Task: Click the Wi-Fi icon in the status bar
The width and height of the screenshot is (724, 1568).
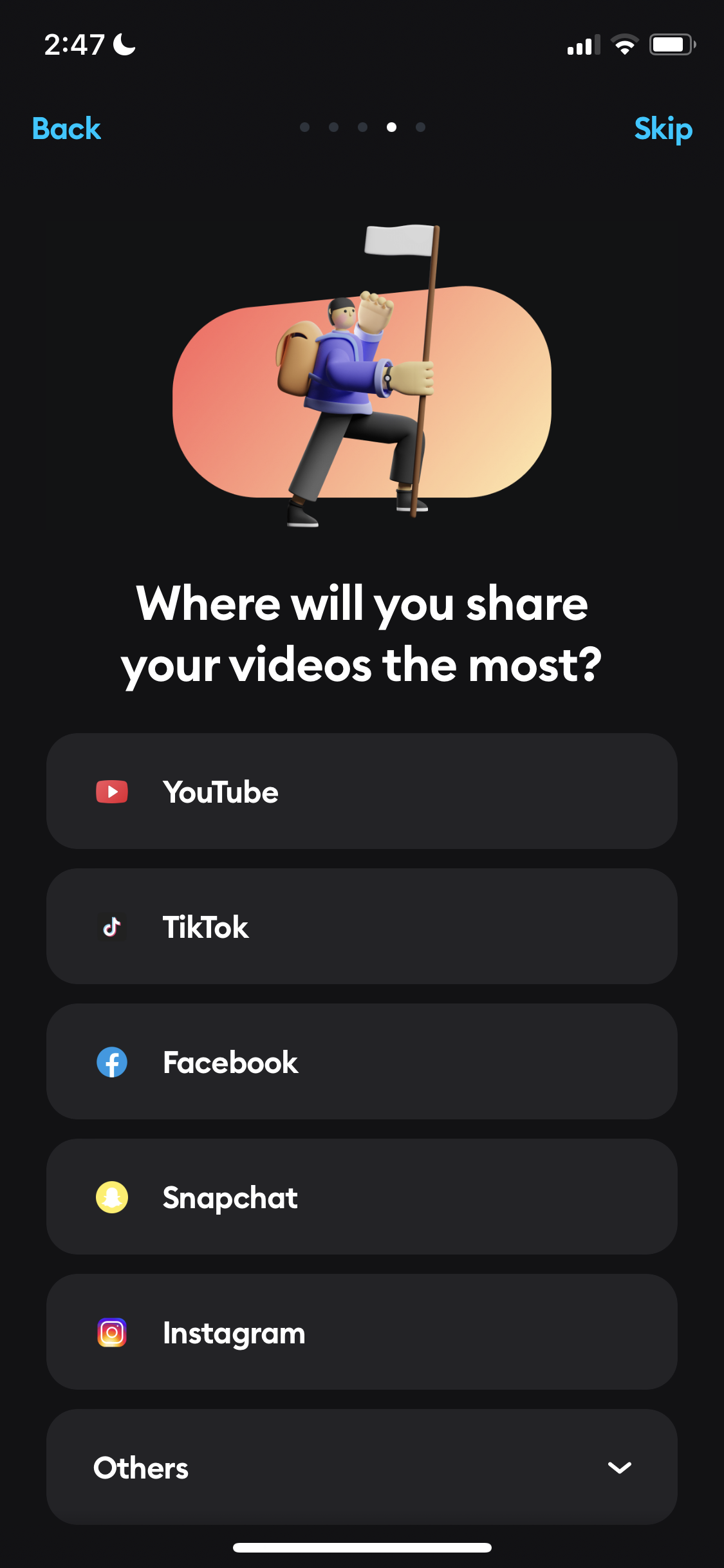Action: (622, 44)
